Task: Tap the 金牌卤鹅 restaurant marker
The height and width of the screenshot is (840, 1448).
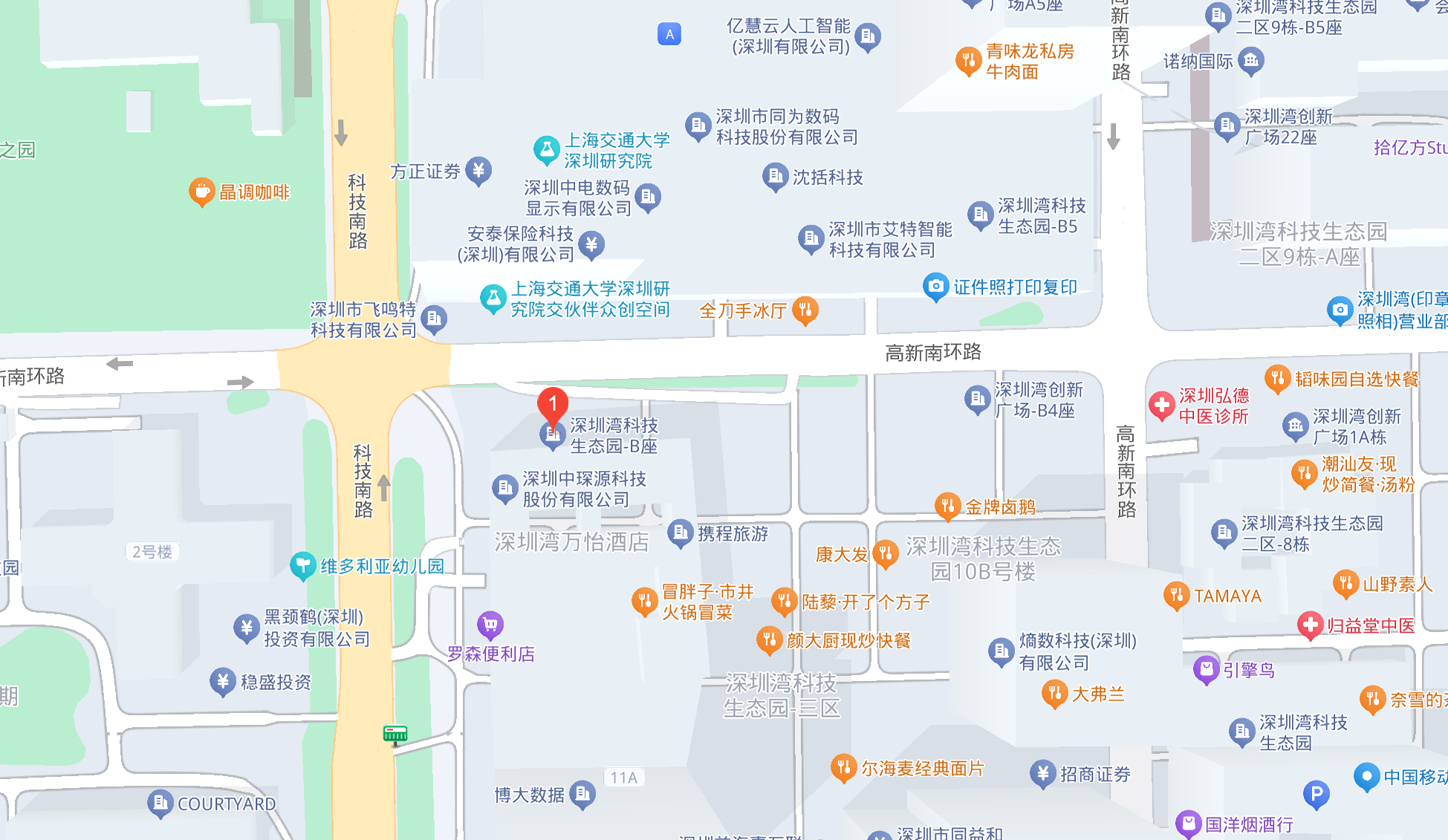Action: click(x=947, y=507)
